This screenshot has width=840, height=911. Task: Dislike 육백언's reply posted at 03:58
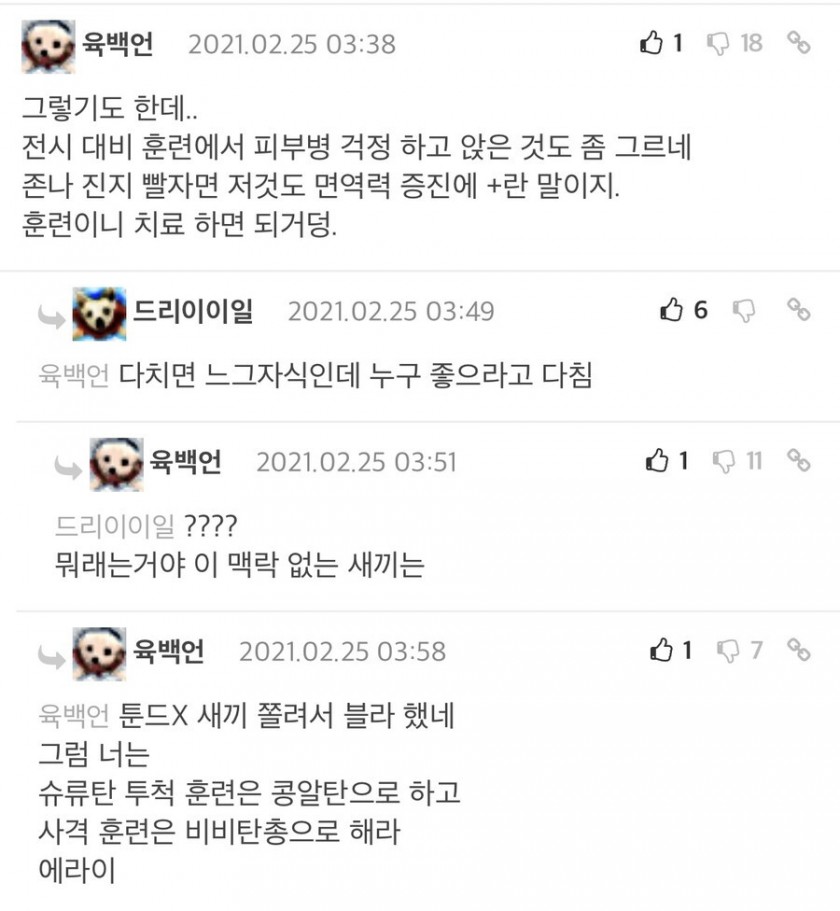point(729,651)
